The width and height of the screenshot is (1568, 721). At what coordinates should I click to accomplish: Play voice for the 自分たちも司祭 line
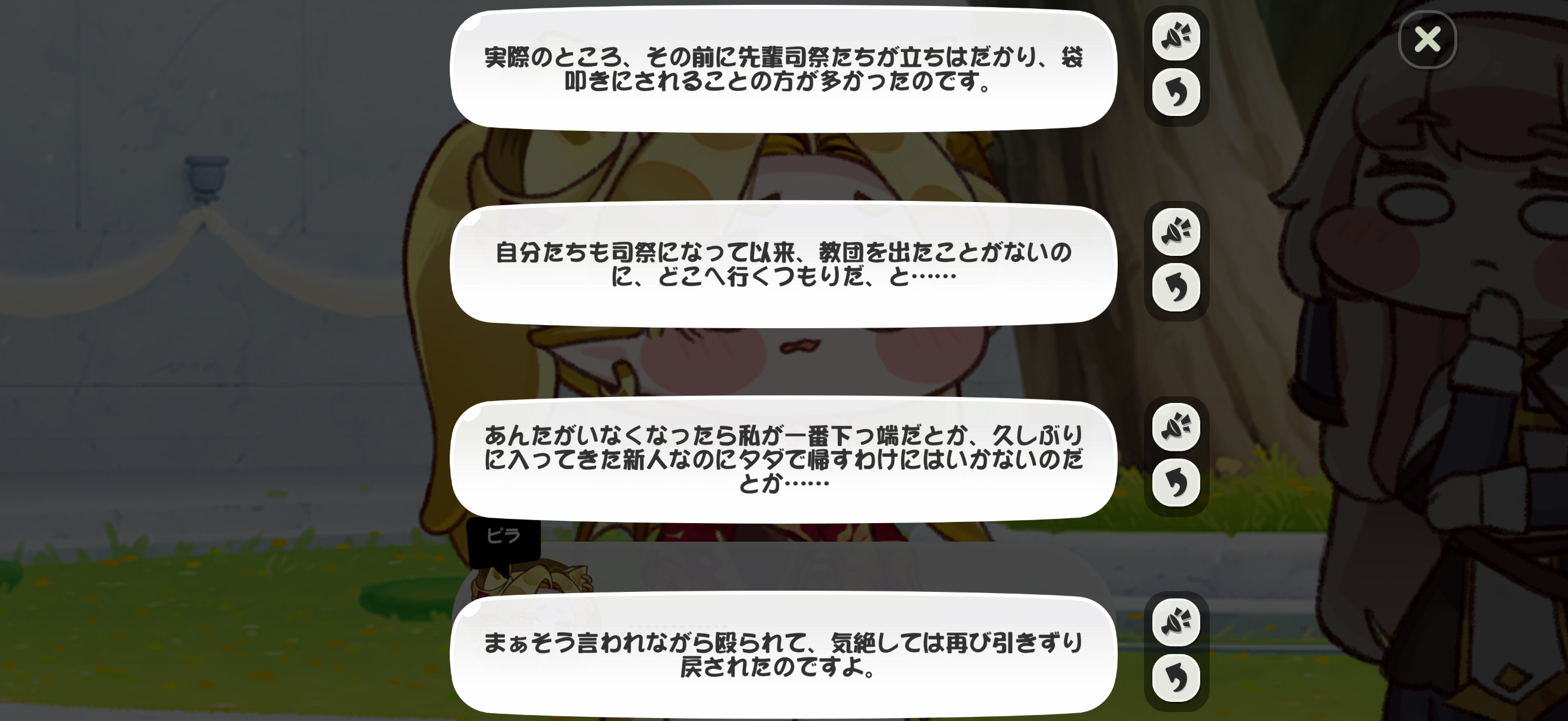coord(1176,232)
